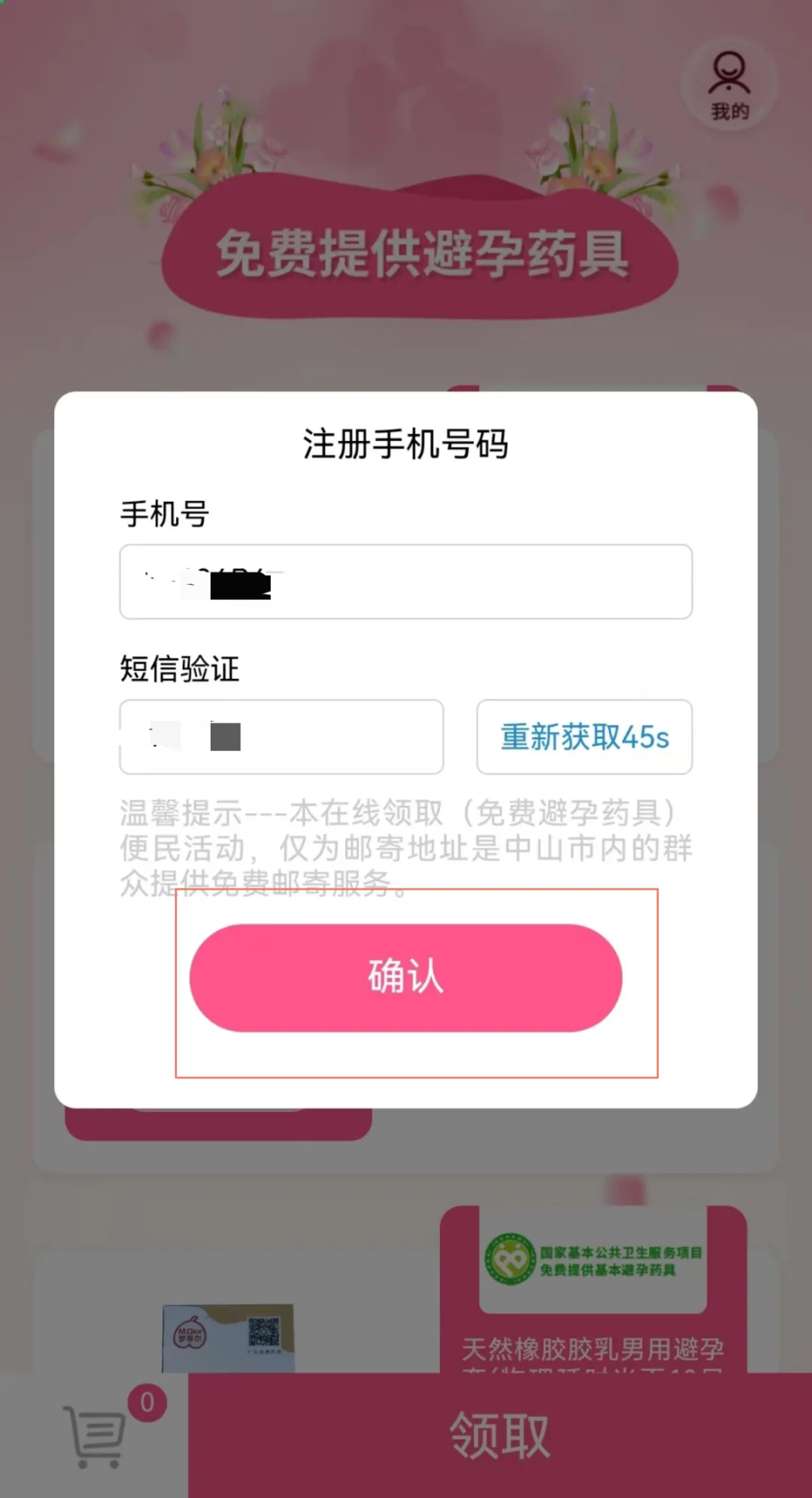The image size is (812, 1498).
Task: Click the 手机号 phone number input field
Action: coord(405,582)
